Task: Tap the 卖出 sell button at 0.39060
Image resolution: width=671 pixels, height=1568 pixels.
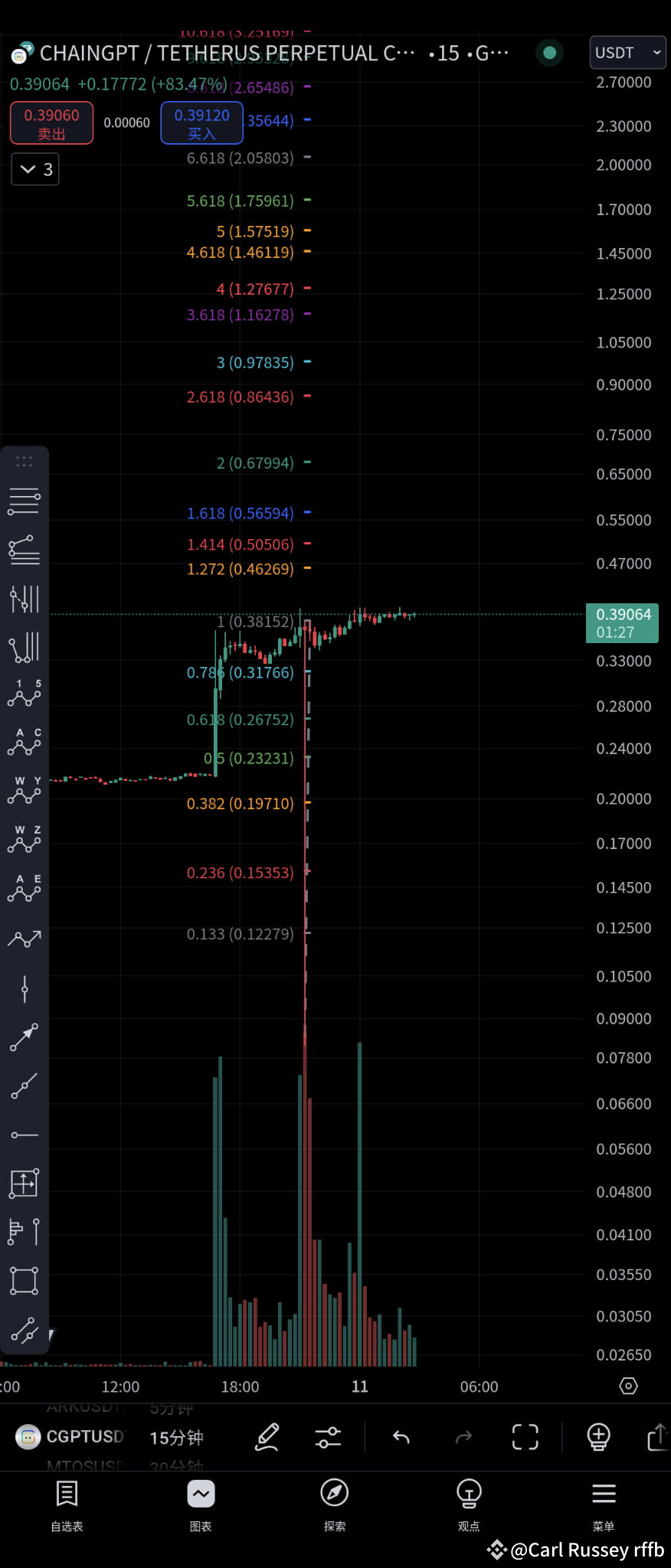Action: tap(51, 122)
